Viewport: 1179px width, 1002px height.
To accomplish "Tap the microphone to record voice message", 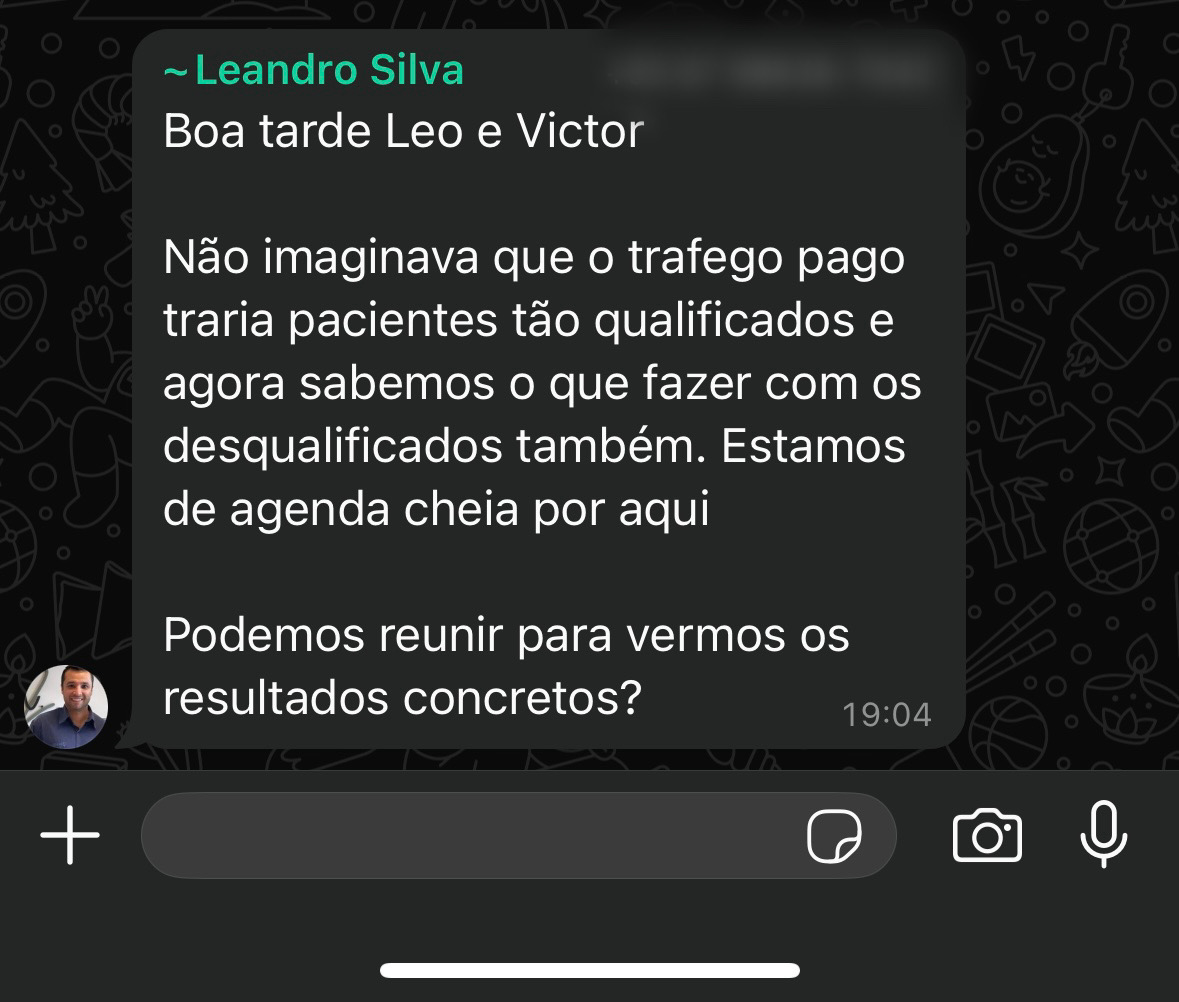I will click(1103, 834).
